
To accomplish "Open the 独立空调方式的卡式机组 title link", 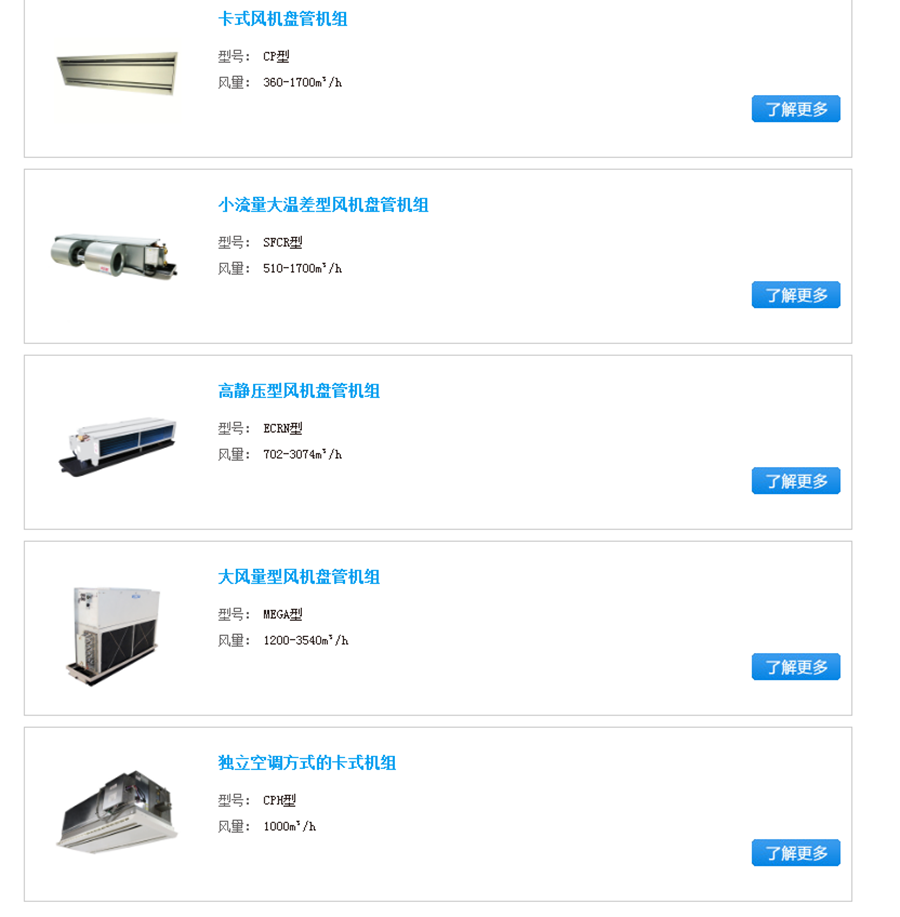I will pyautogui.click(x=307, y=763).
